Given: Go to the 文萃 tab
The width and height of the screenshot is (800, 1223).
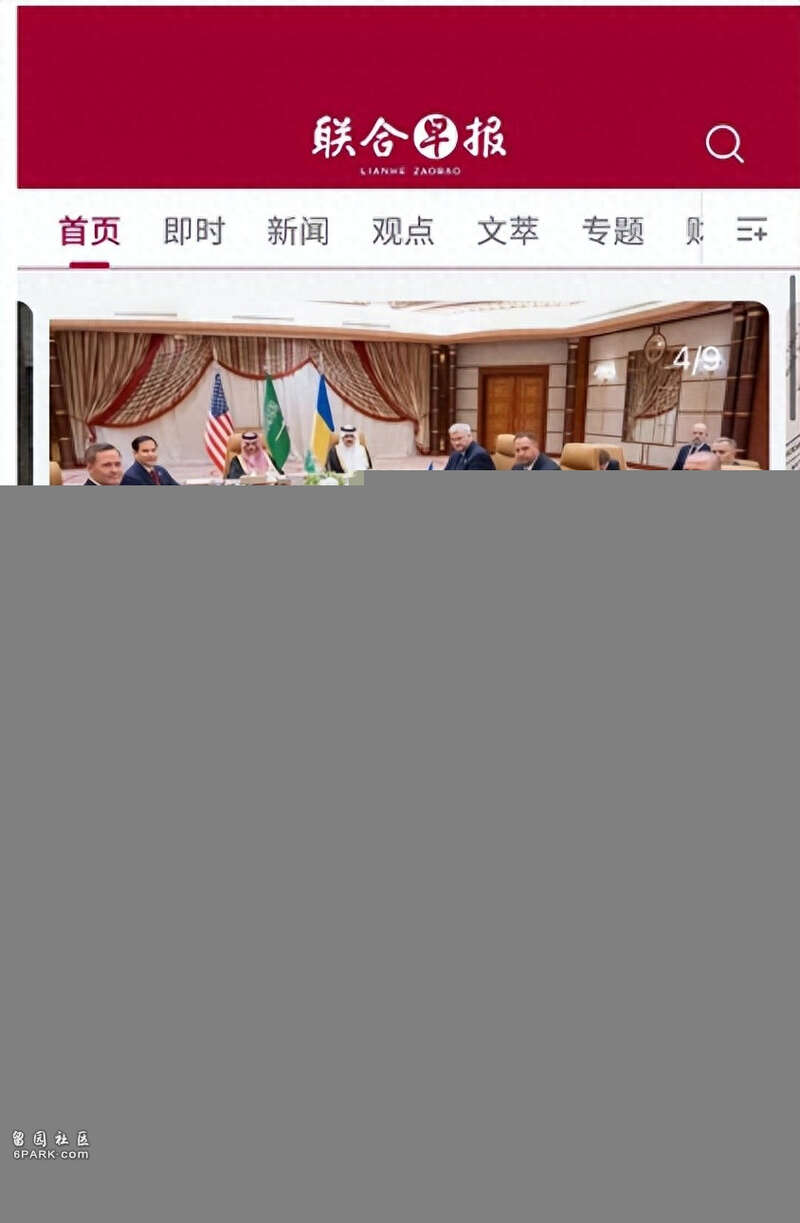Looking at the screenshot, I should pos(508,231).
